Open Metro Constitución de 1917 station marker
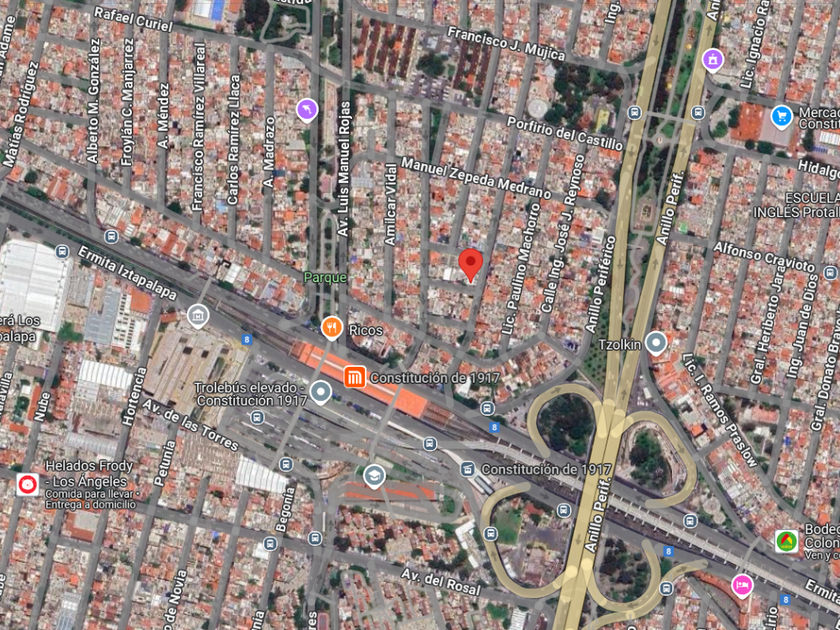Screen dimensions: 840x630 (x=354, y=377)
